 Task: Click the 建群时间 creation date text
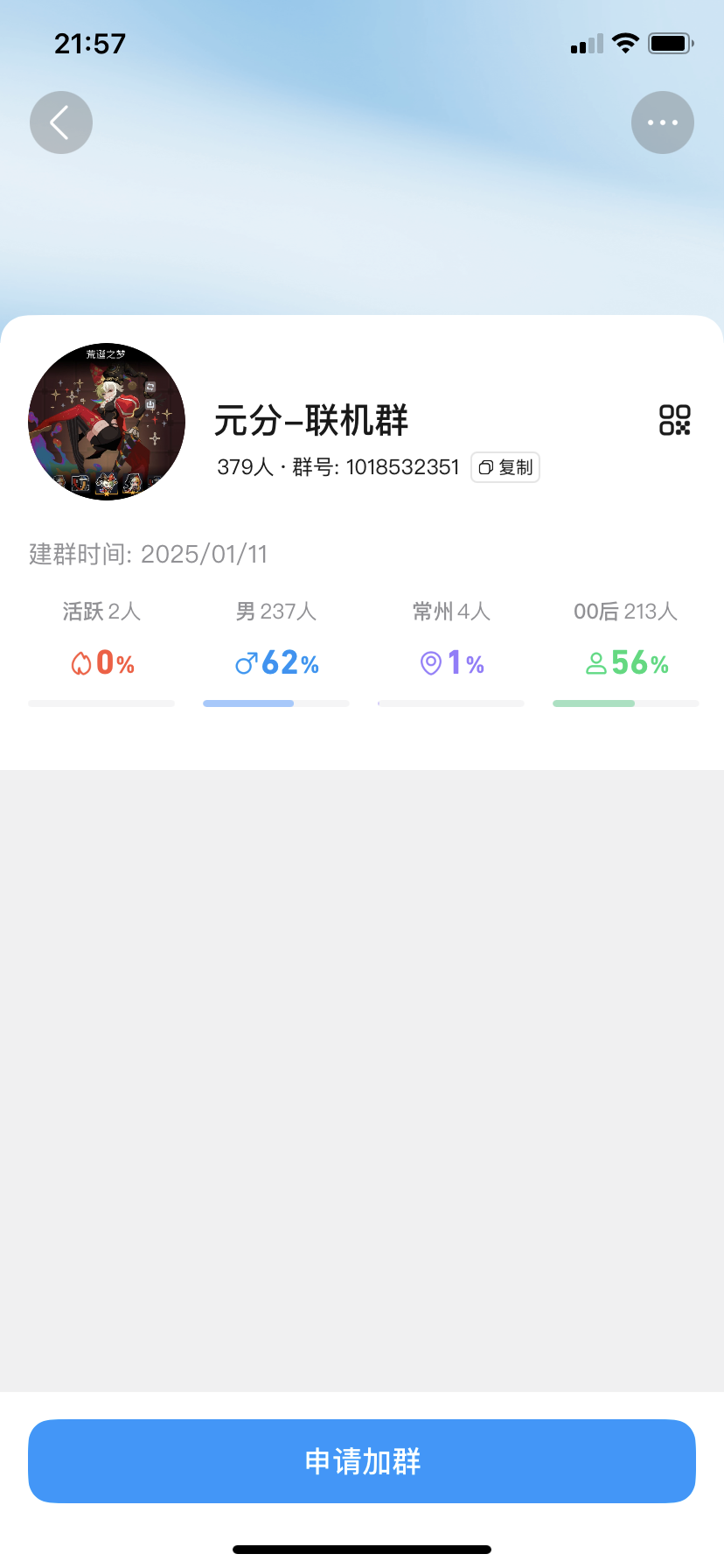tap(147, 554)
